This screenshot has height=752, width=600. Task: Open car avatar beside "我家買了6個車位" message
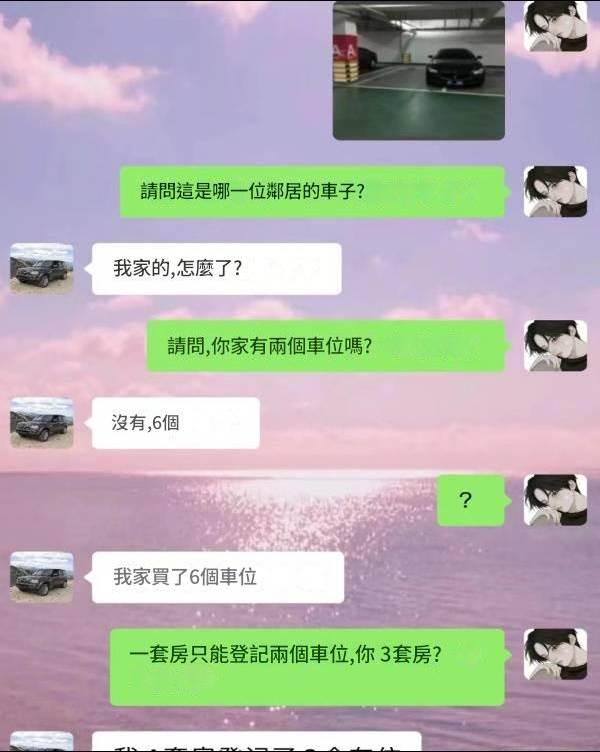tap(41, 577)
